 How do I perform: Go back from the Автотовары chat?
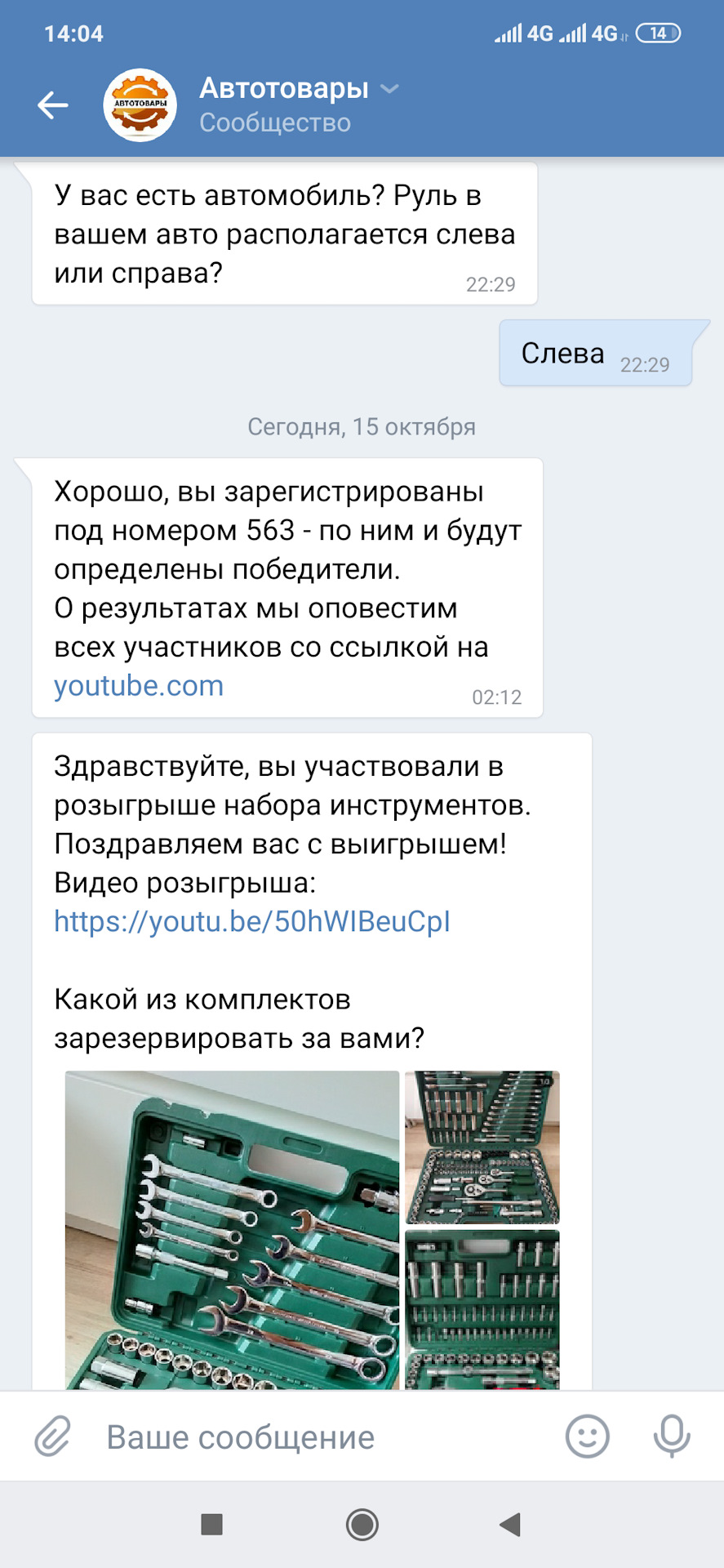[53, 105]
